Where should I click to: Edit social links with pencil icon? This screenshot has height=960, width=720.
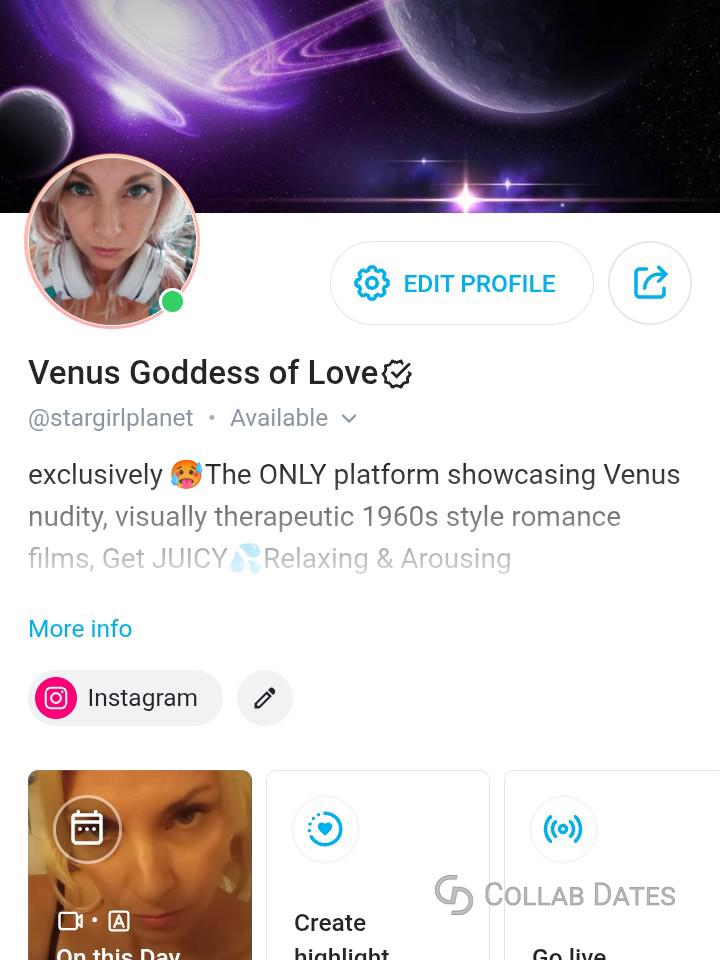(x=265, y=698)
